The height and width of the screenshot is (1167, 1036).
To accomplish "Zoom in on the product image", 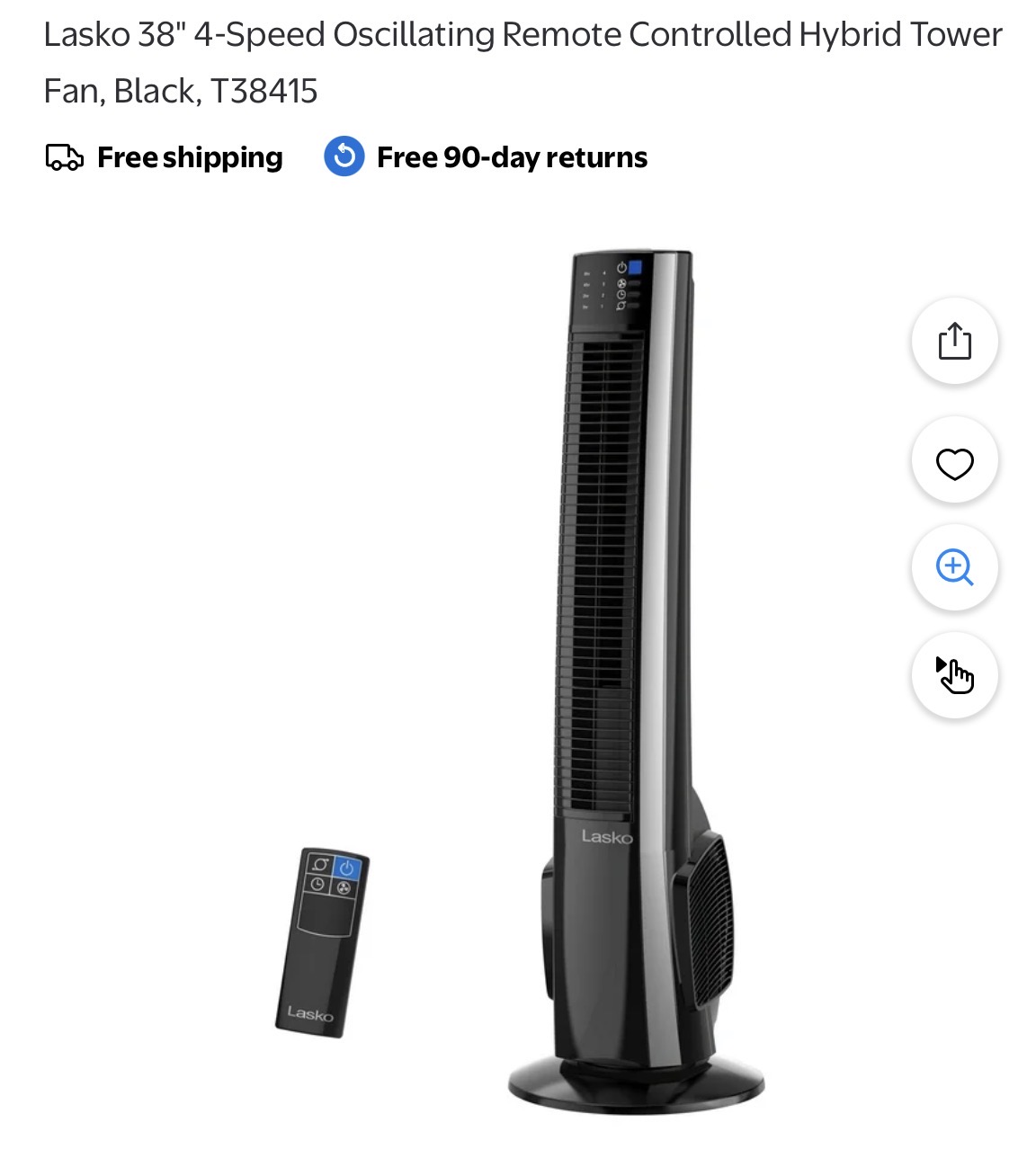I will (x=954, y=567).
